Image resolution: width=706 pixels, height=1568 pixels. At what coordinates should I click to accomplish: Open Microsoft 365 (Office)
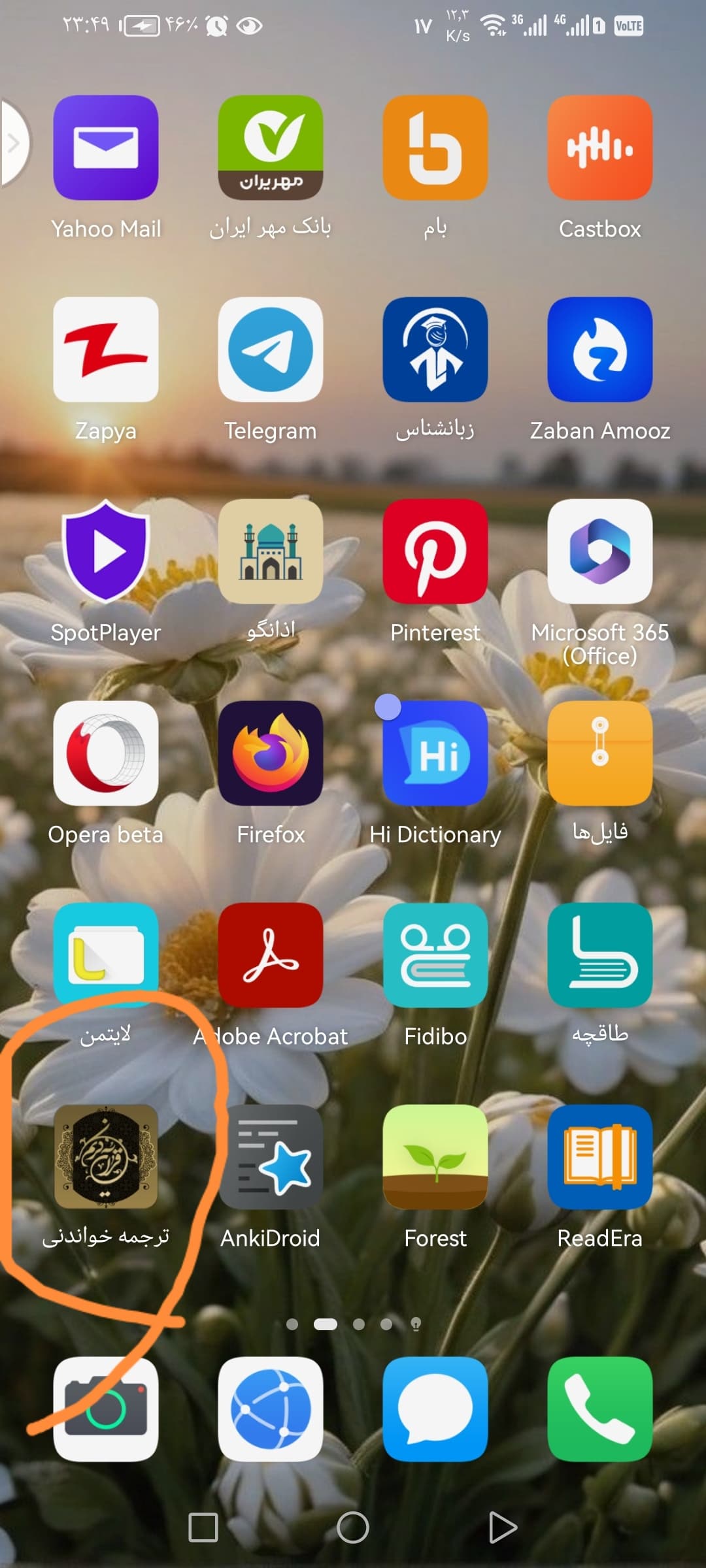coord(599,551)
